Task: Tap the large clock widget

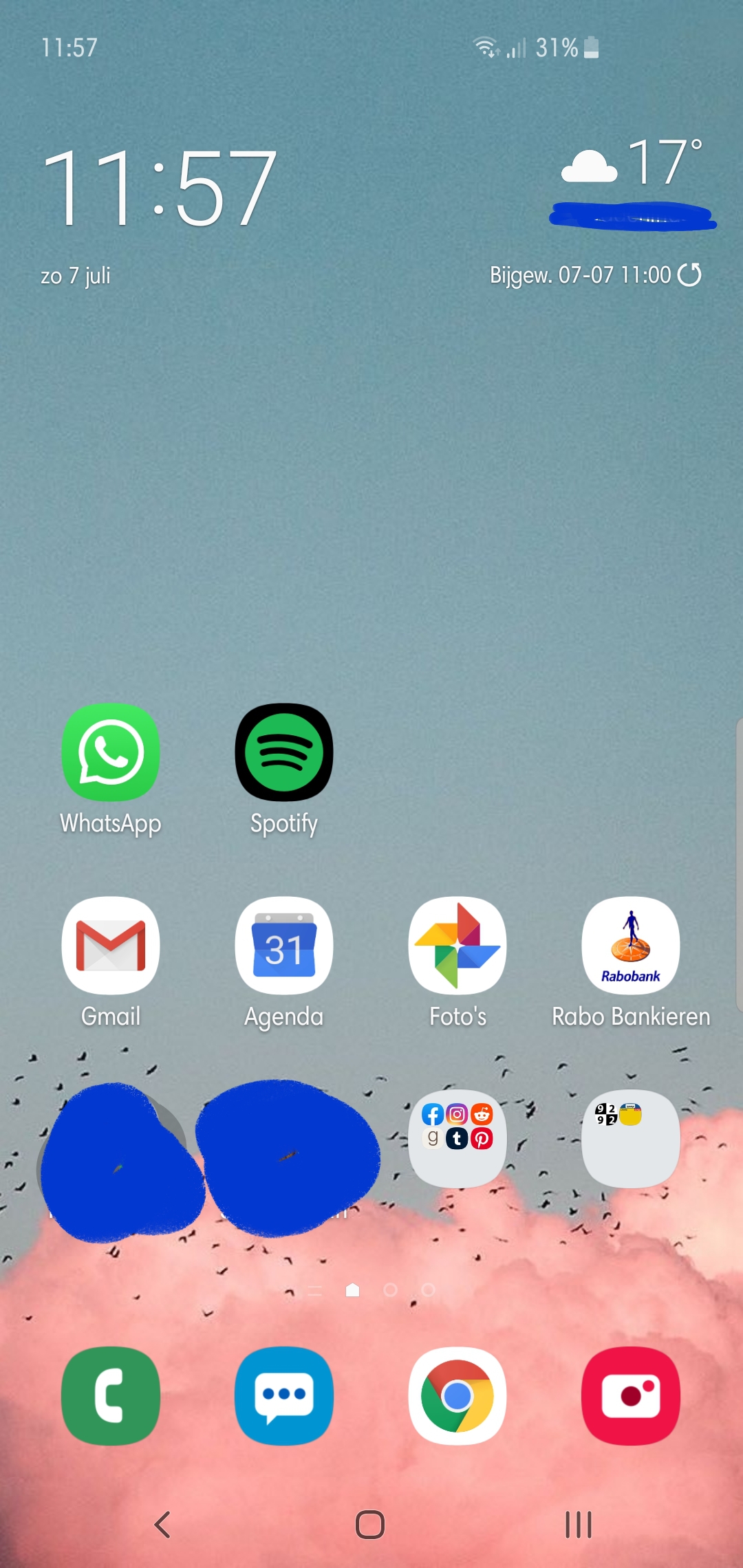Action: coord(160,188)
